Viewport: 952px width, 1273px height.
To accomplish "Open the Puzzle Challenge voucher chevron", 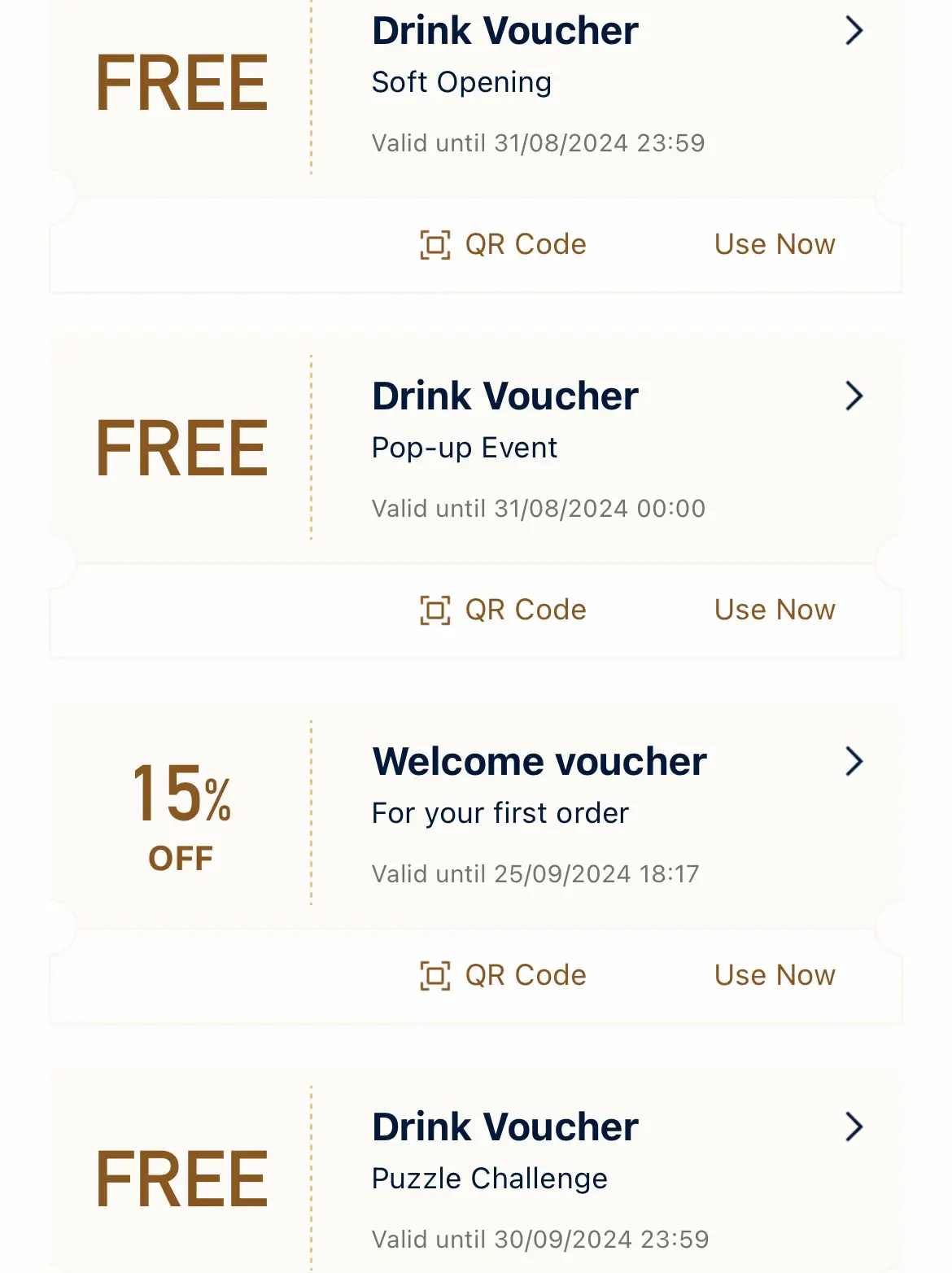I will (854, 1127).
